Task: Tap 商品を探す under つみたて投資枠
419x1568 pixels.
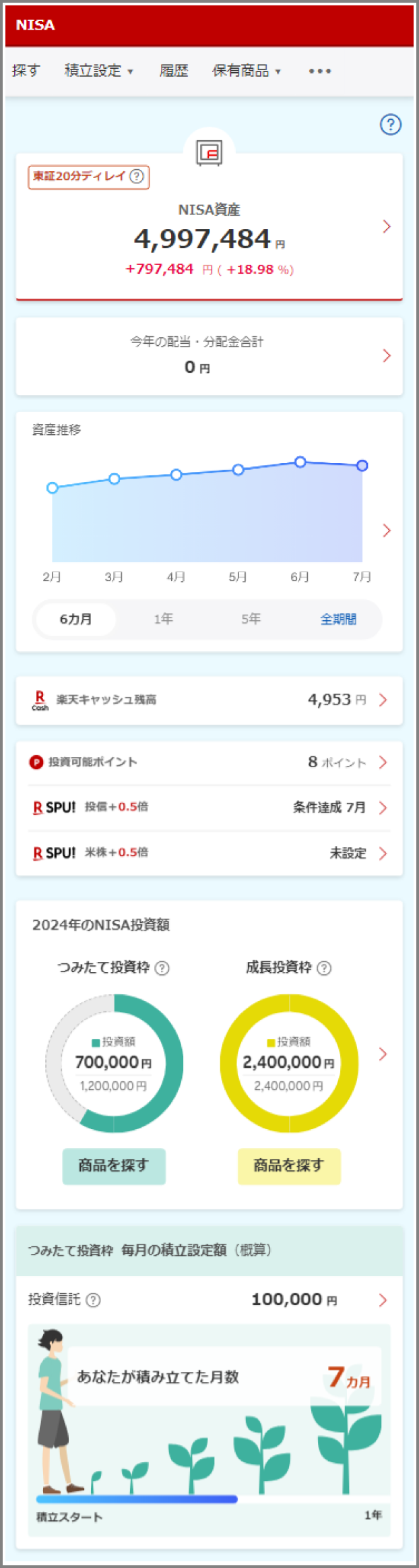Action: pyautogui.click(x=114, y=1166)
